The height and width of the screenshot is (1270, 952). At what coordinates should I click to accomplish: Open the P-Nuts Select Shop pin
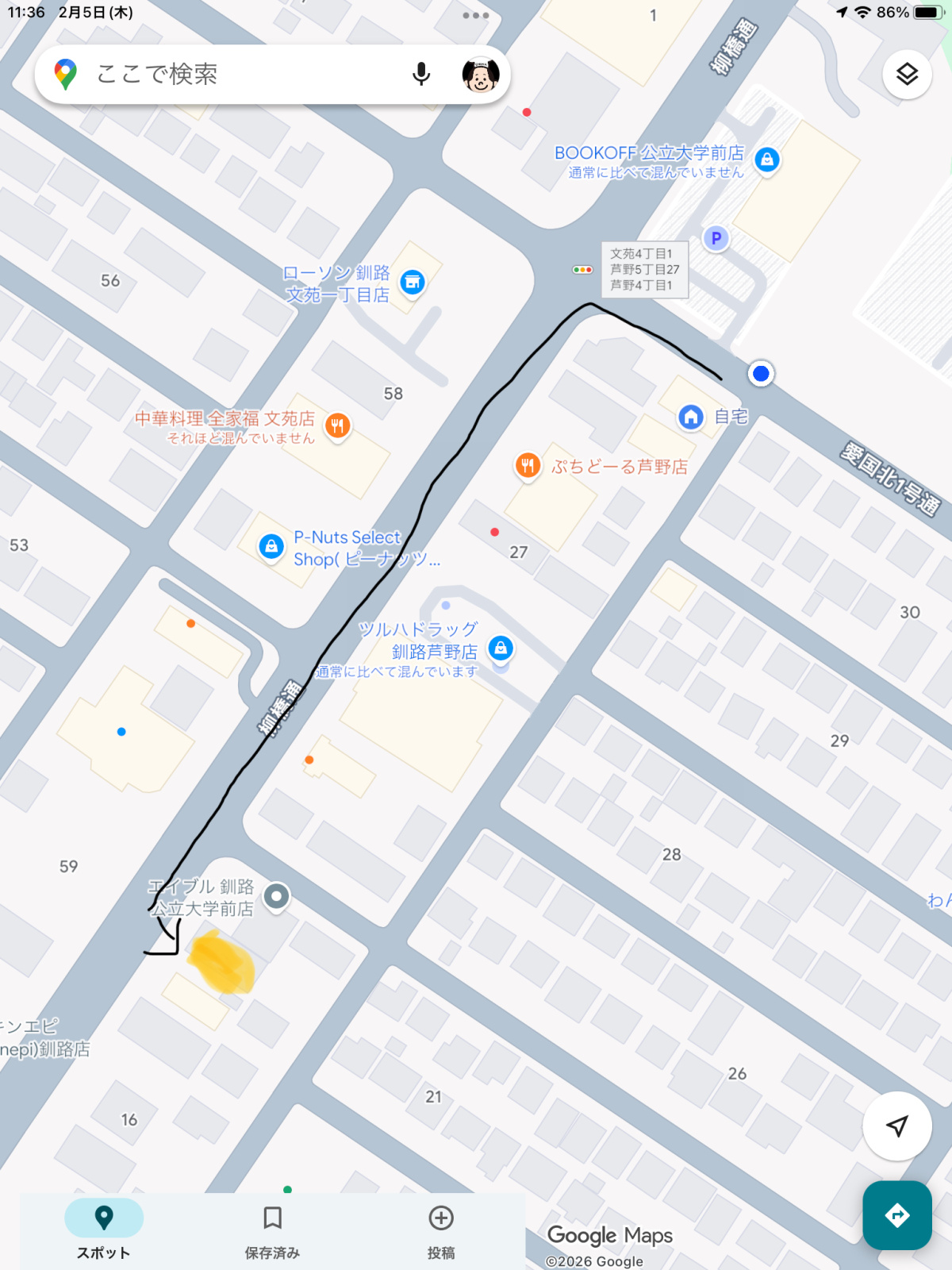[271, 546]
